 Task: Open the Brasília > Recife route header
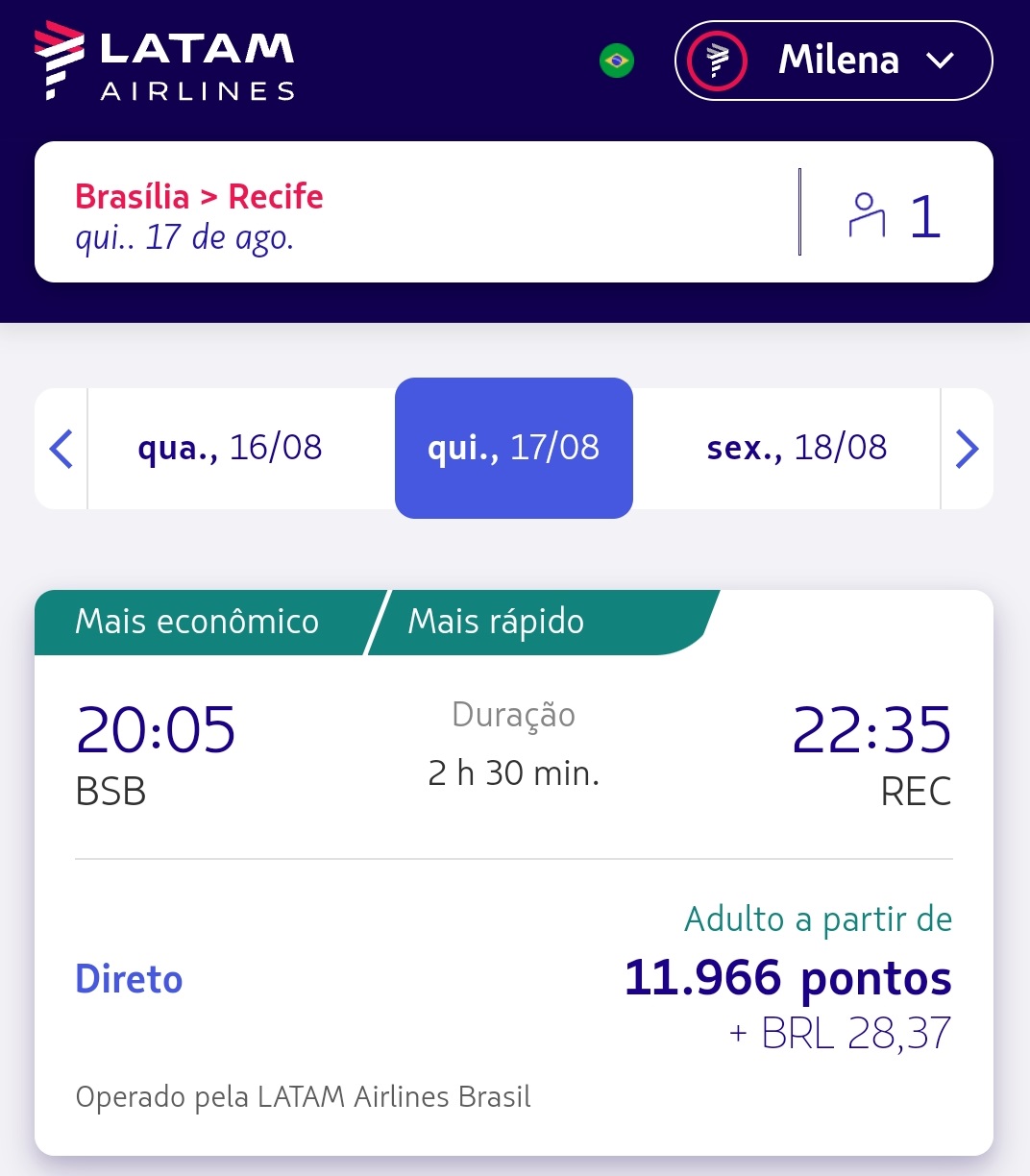tap(199, 196)
